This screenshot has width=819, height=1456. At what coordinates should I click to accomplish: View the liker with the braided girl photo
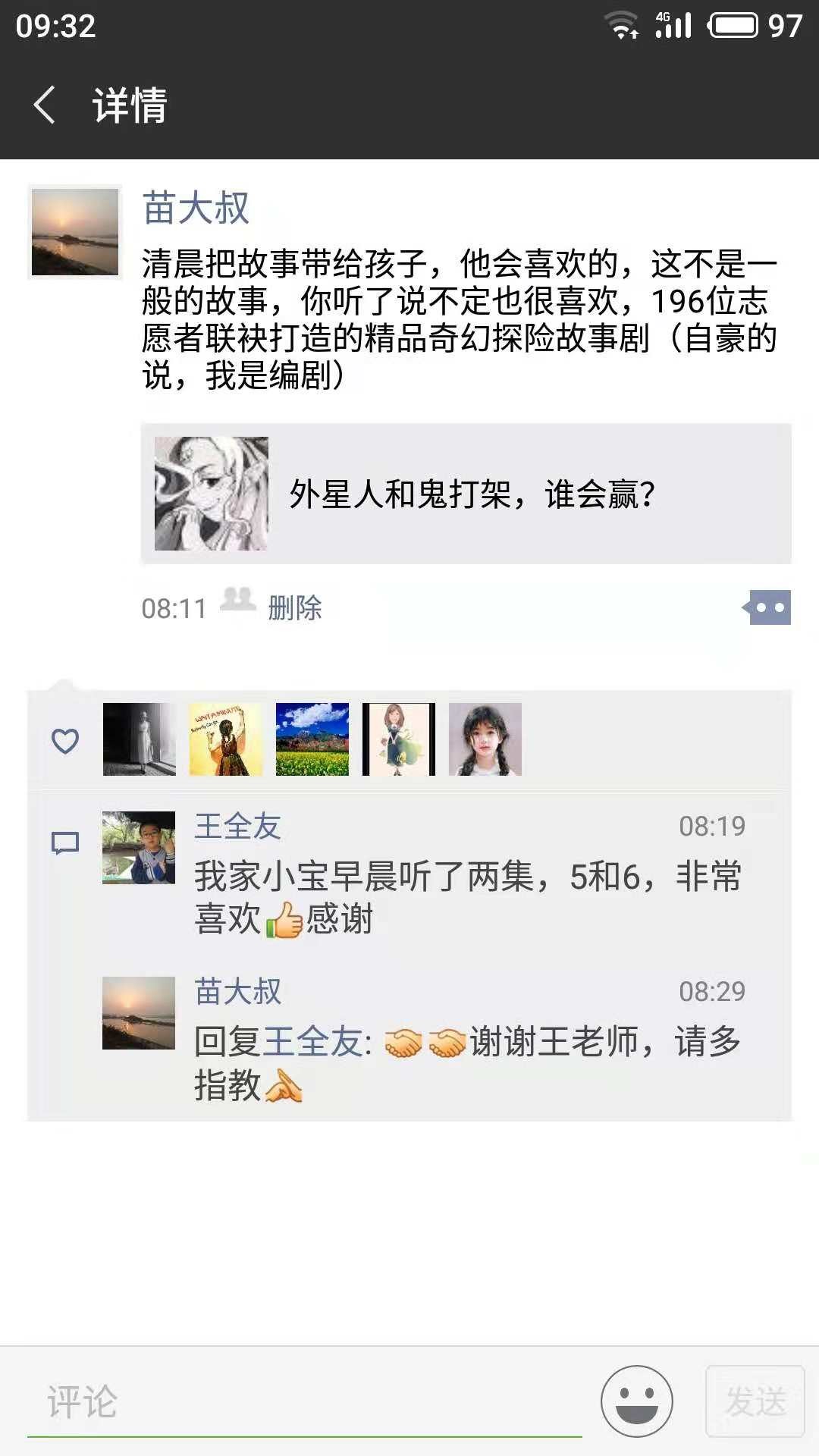click(485, 739)
